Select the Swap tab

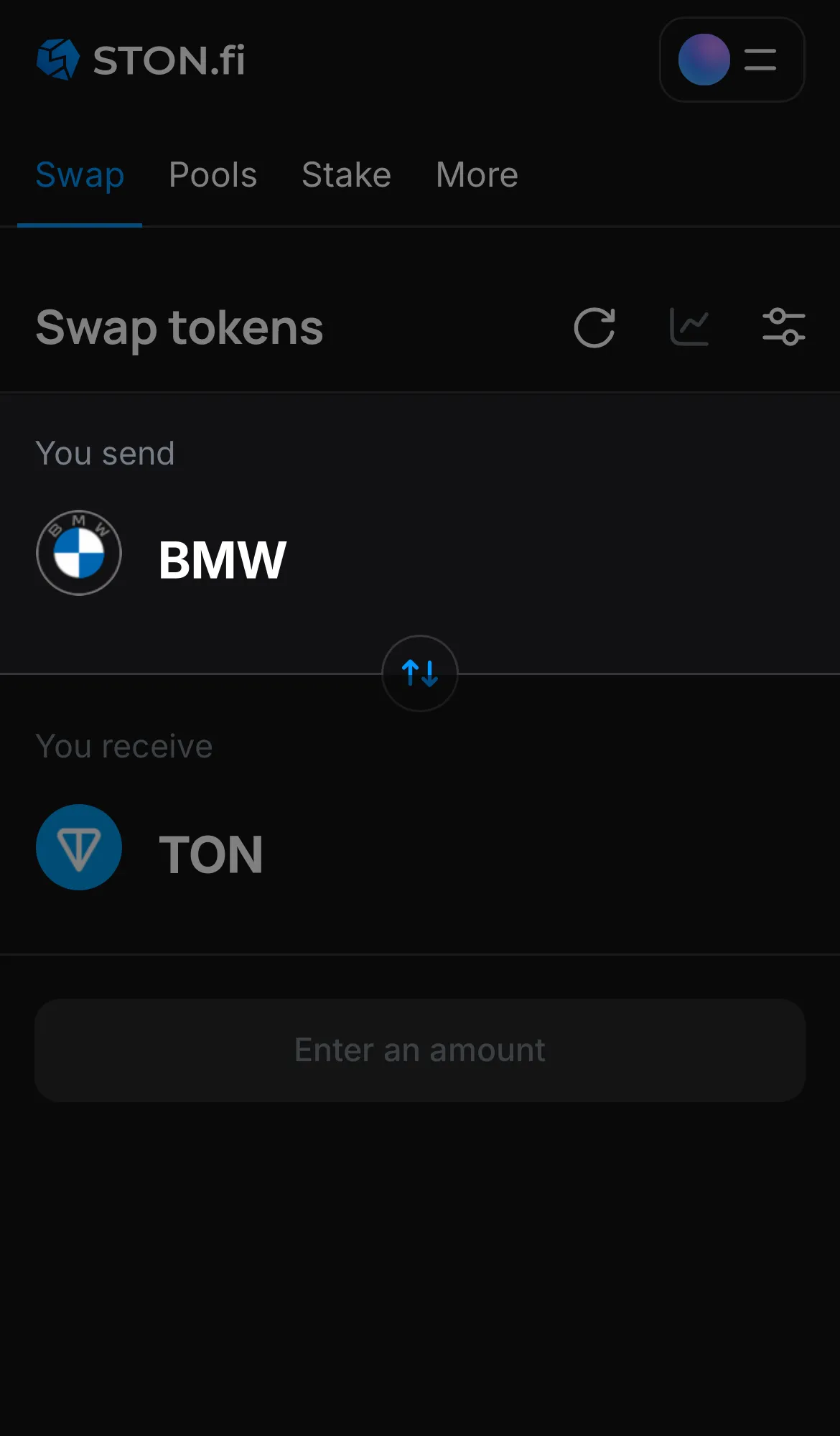[x=80, y=174]
